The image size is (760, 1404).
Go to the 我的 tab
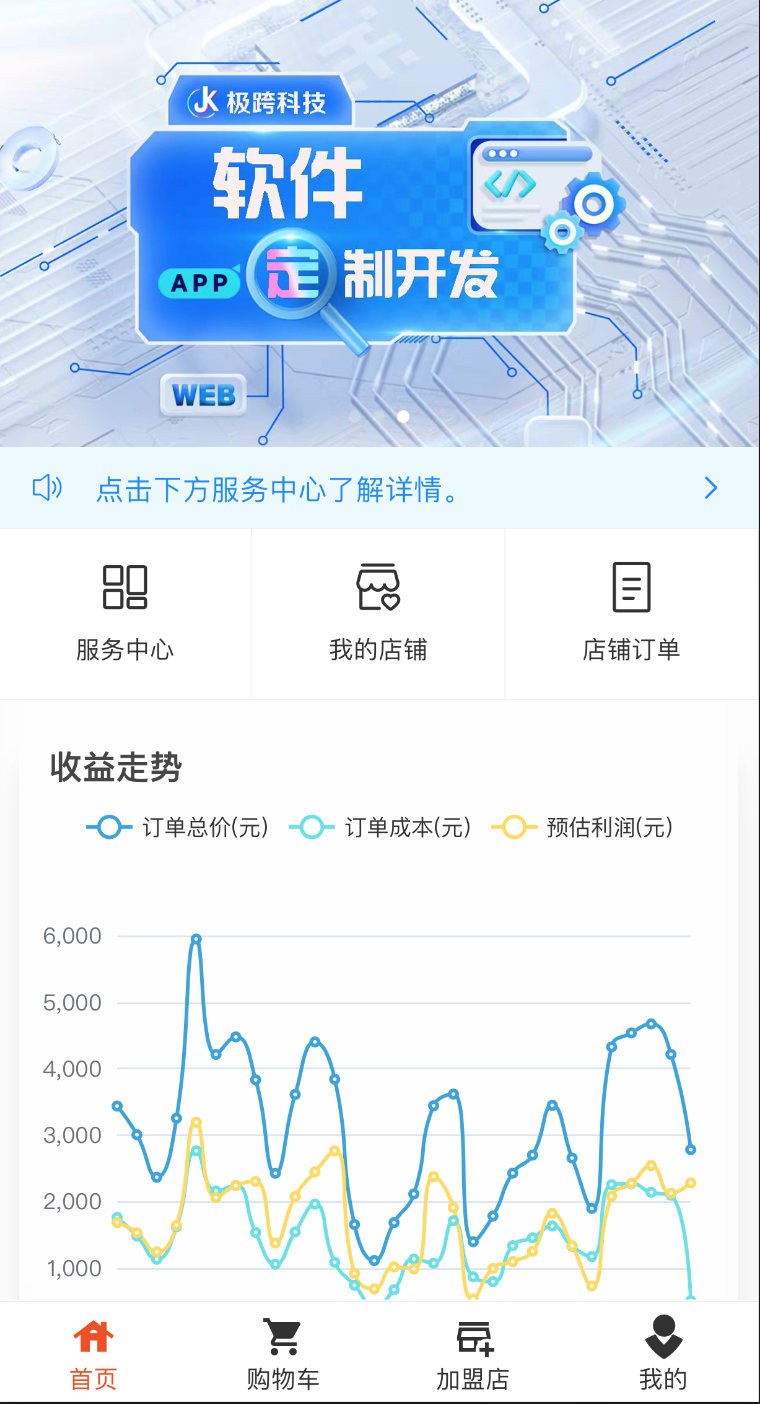(663, 1353)
